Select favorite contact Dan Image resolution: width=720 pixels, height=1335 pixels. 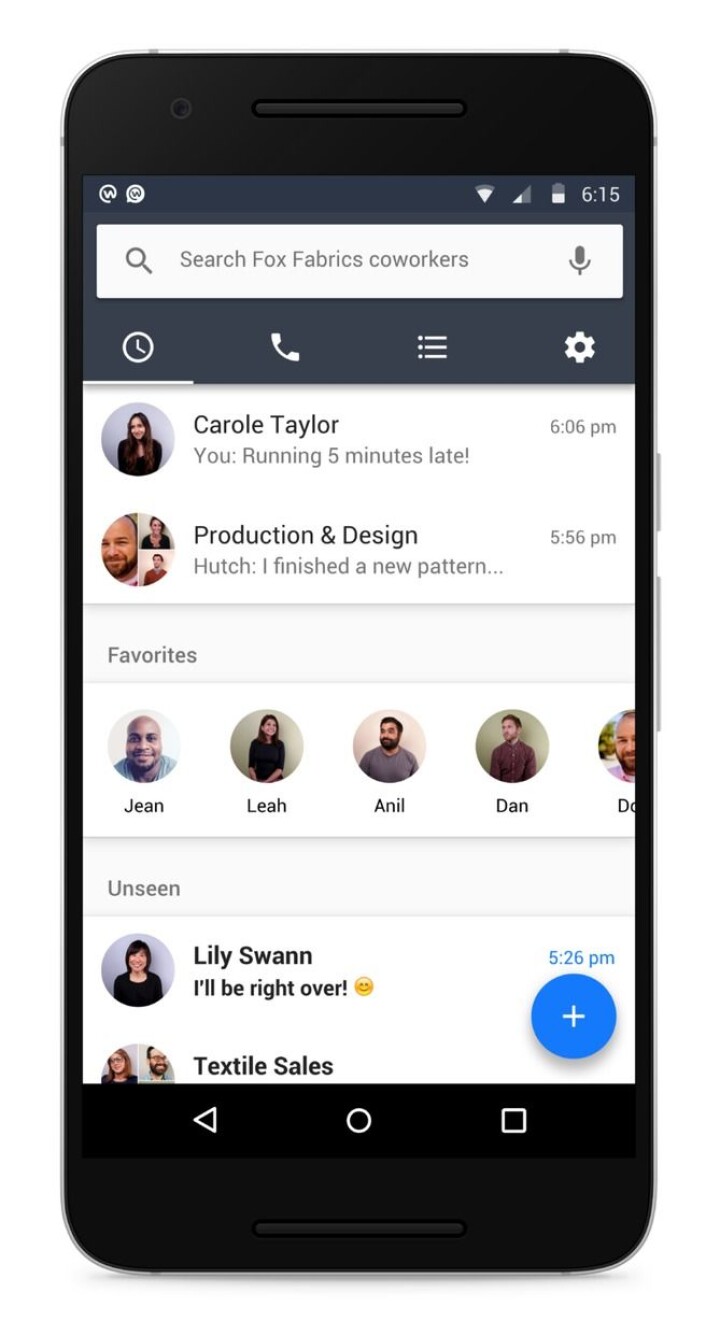click(x=512, y=760)
